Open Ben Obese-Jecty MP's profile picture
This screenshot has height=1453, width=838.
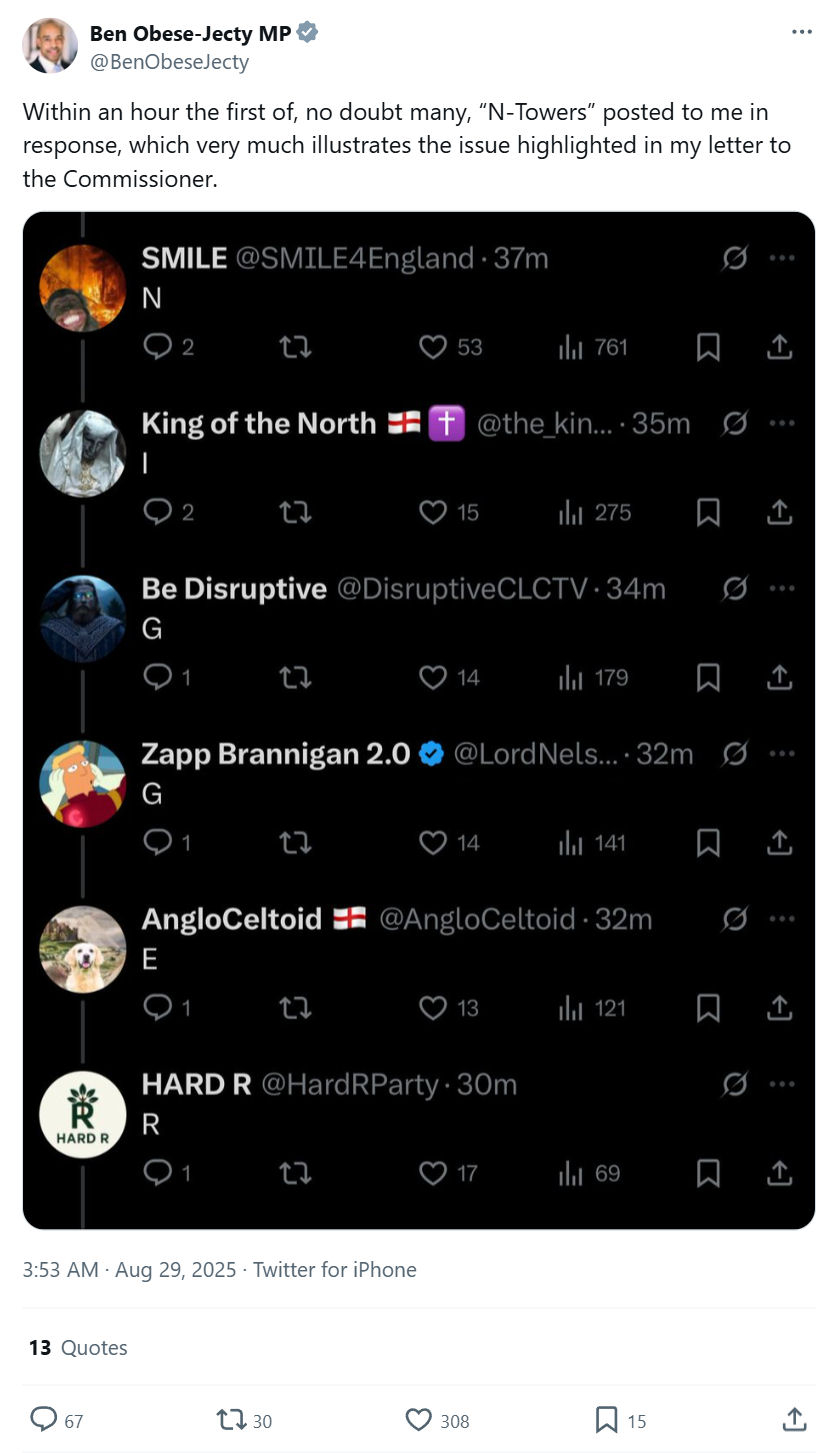[50, 46]
